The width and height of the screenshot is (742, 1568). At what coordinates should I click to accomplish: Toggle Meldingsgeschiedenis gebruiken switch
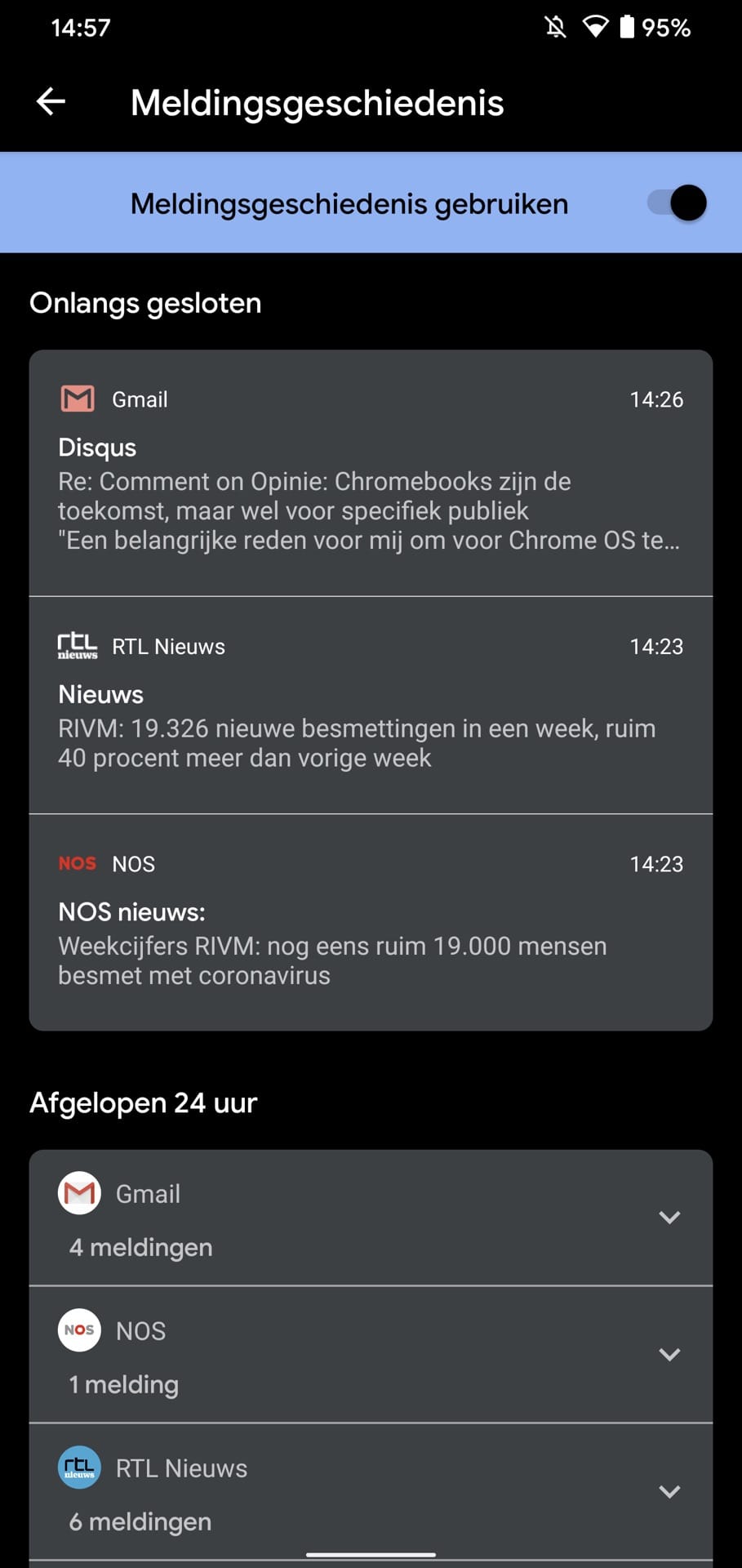click(677, 203)
